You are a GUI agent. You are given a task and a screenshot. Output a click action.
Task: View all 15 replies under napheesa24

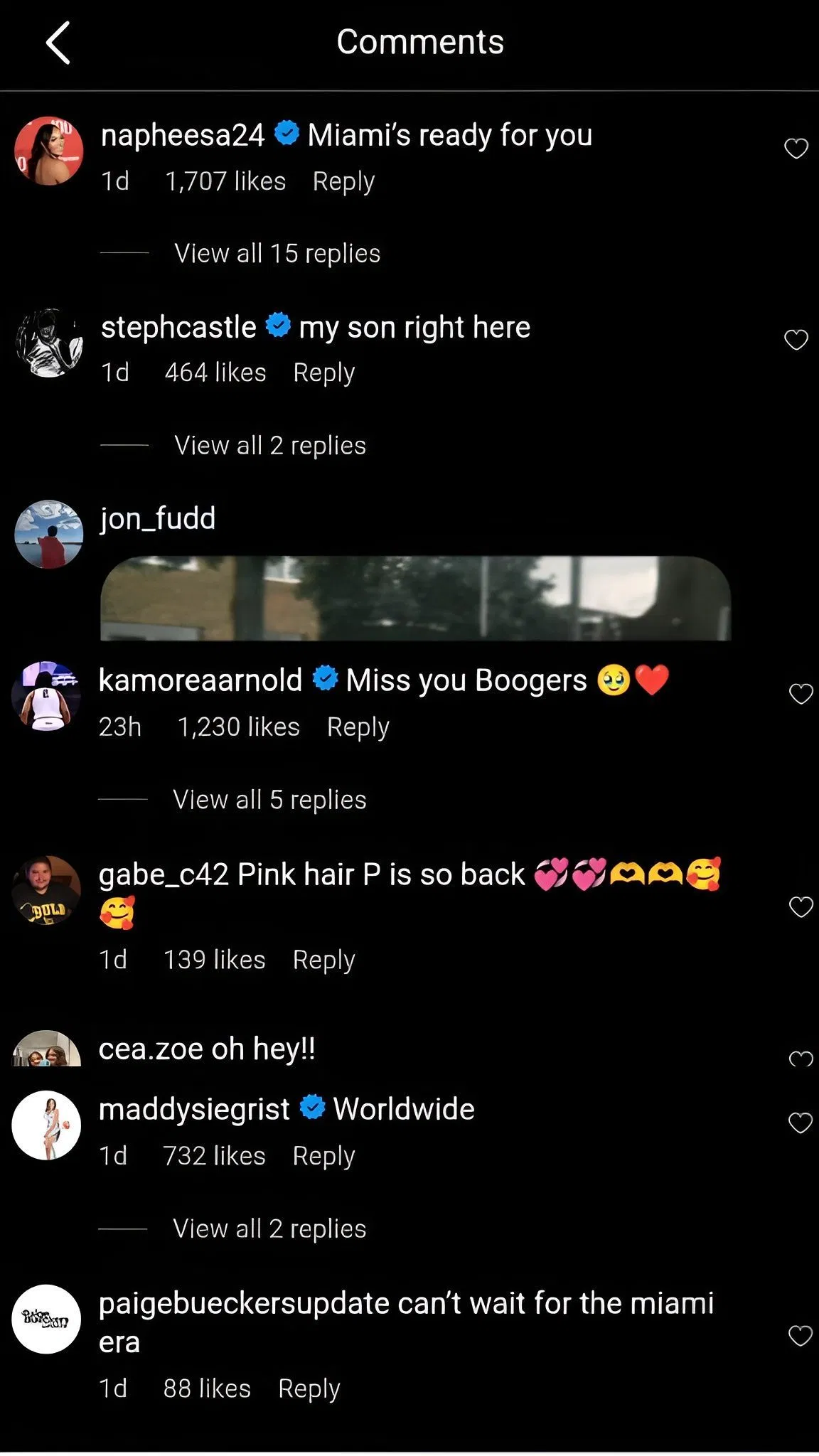tap(277, 254)
